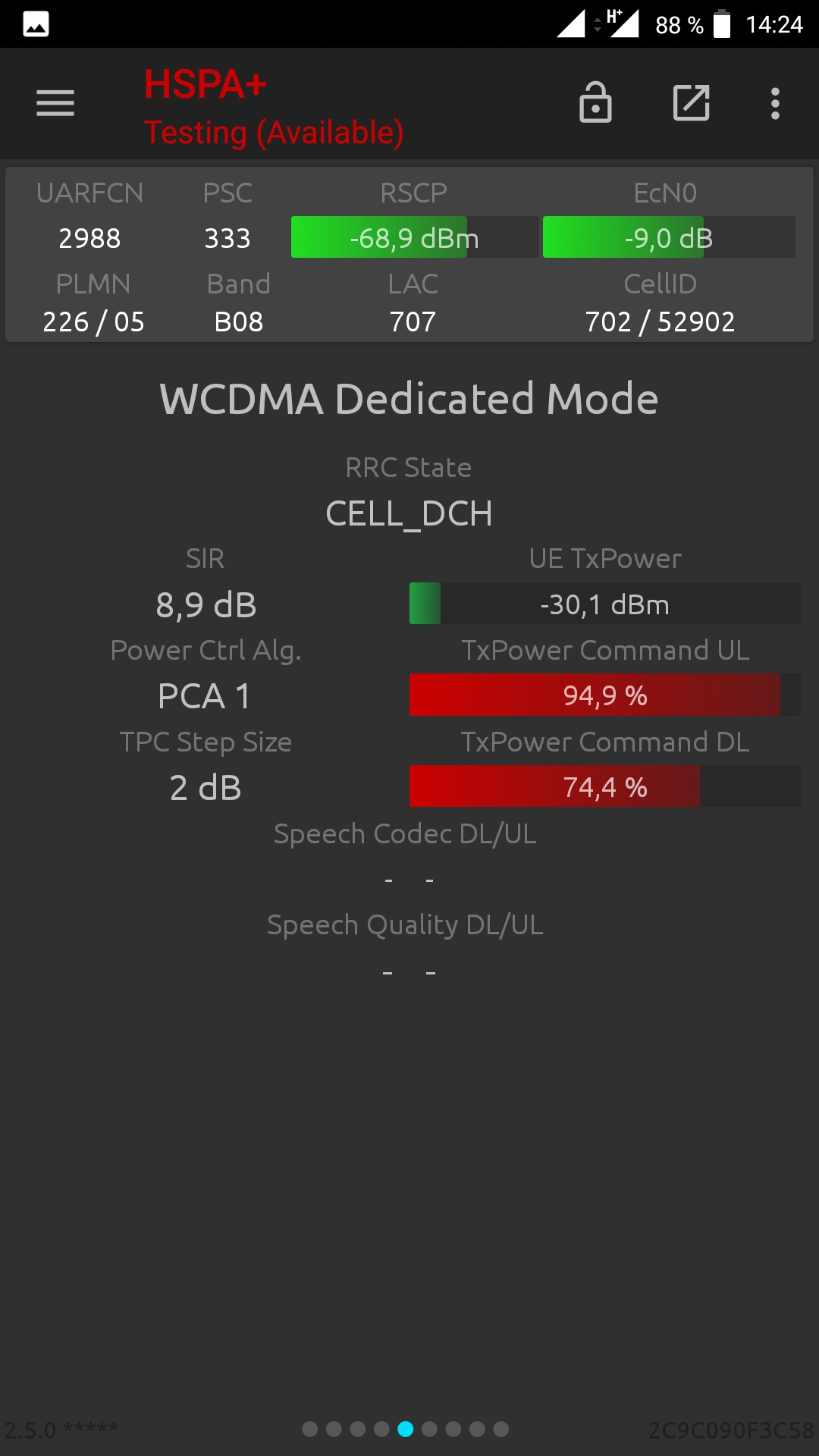
Task: Open the hamburger drawer menu
Action: click(55, 103)
